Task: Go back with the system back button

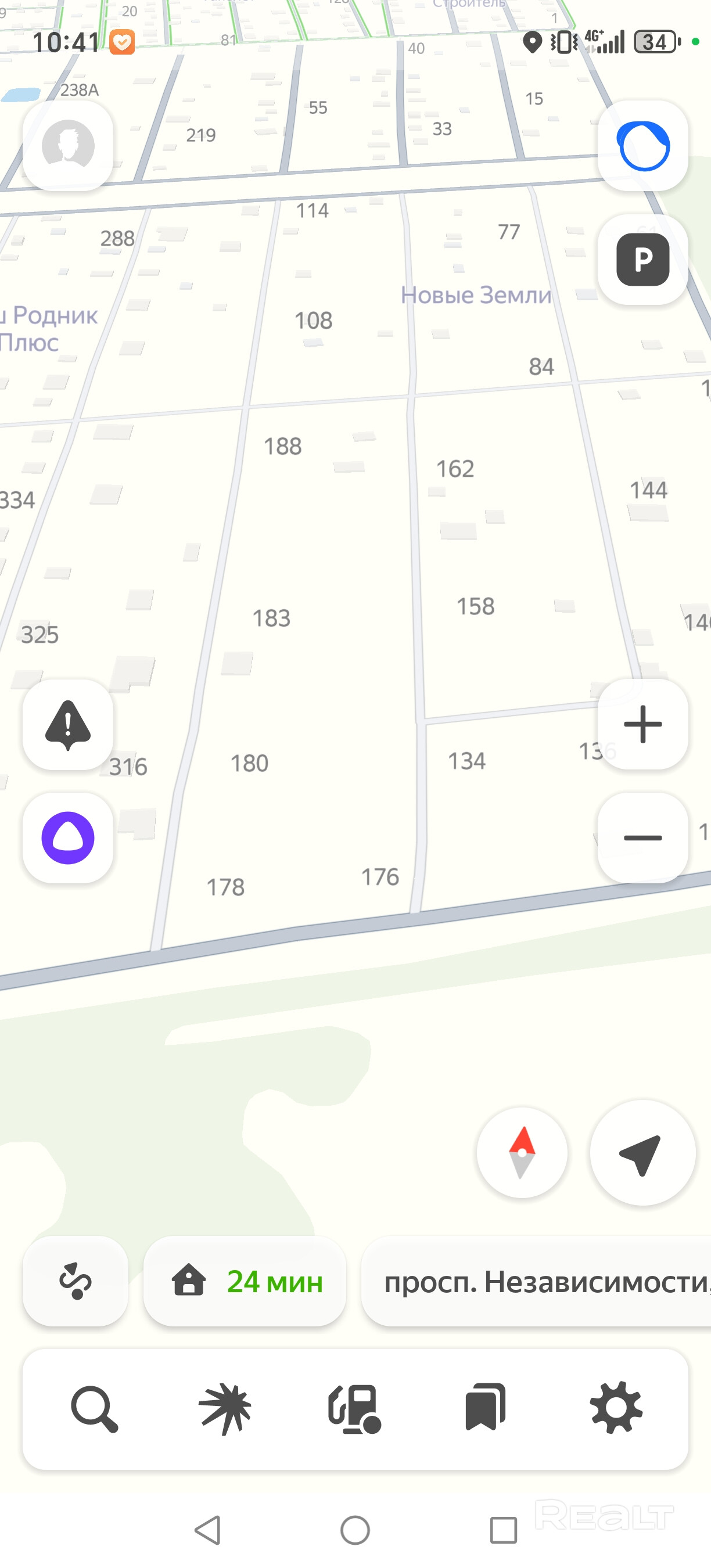Action: 207,1530
